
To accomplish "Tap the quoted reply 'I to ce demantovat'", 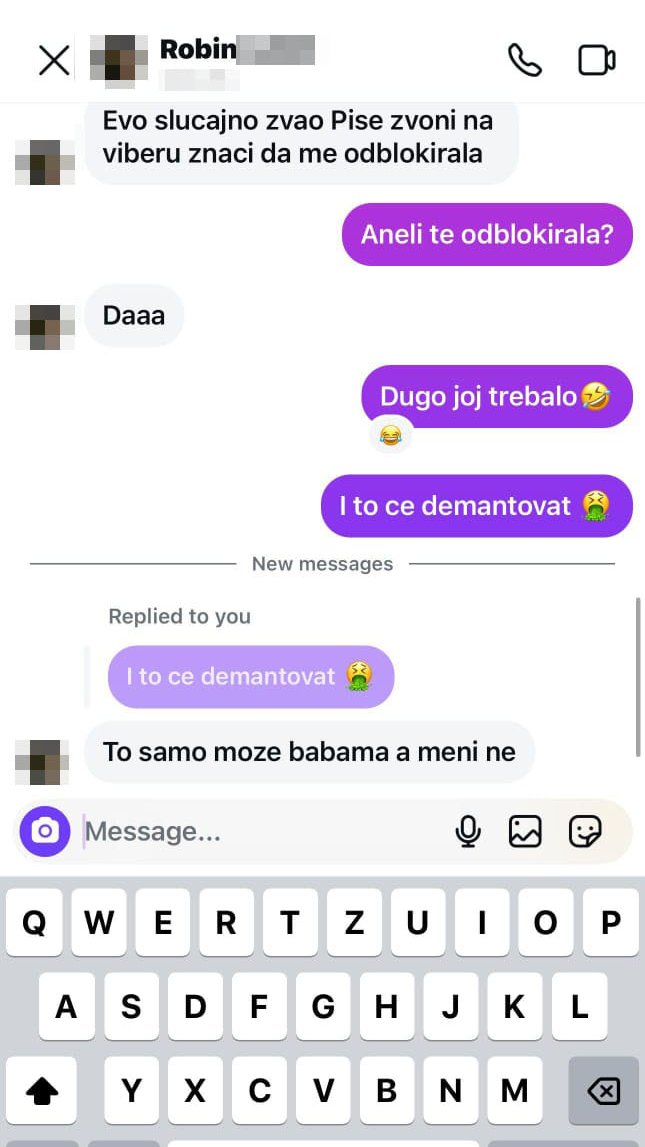I will [250, 677].
